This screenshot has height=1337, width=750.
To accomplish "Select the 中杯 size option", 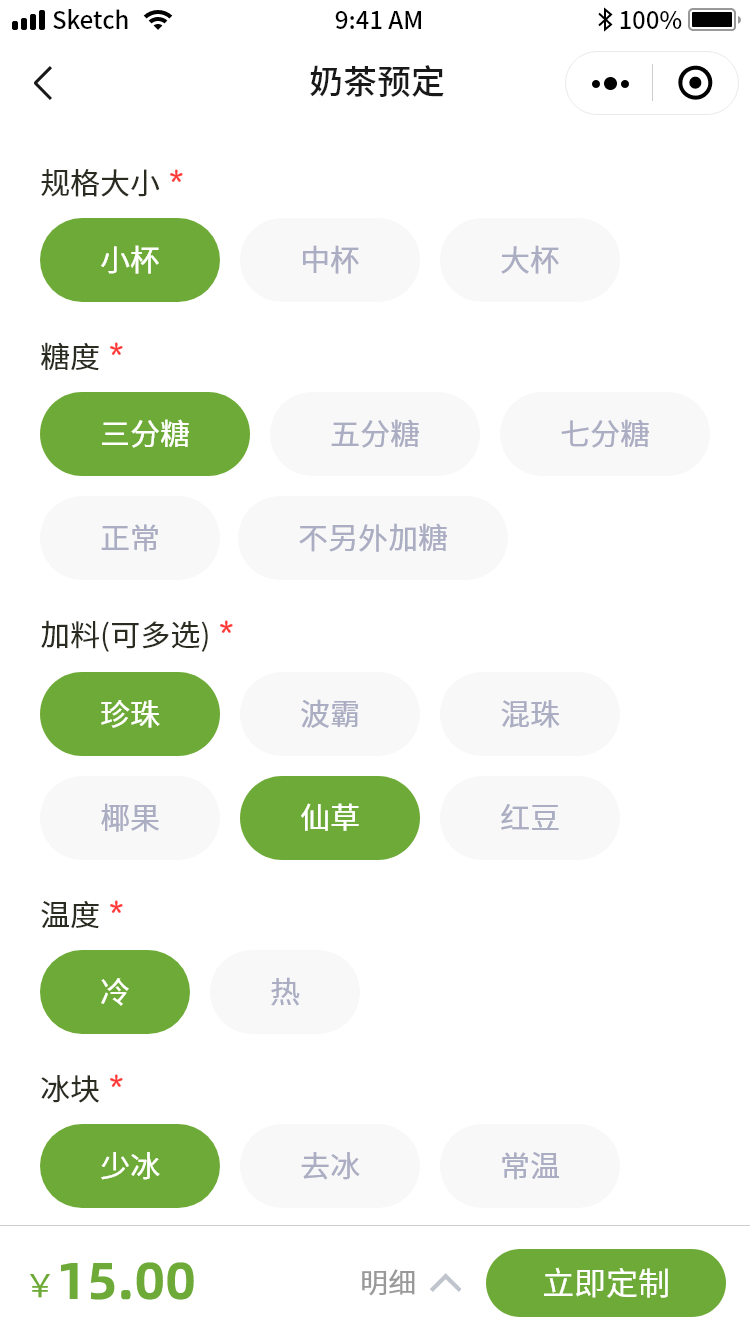I will tap(330, 260).
